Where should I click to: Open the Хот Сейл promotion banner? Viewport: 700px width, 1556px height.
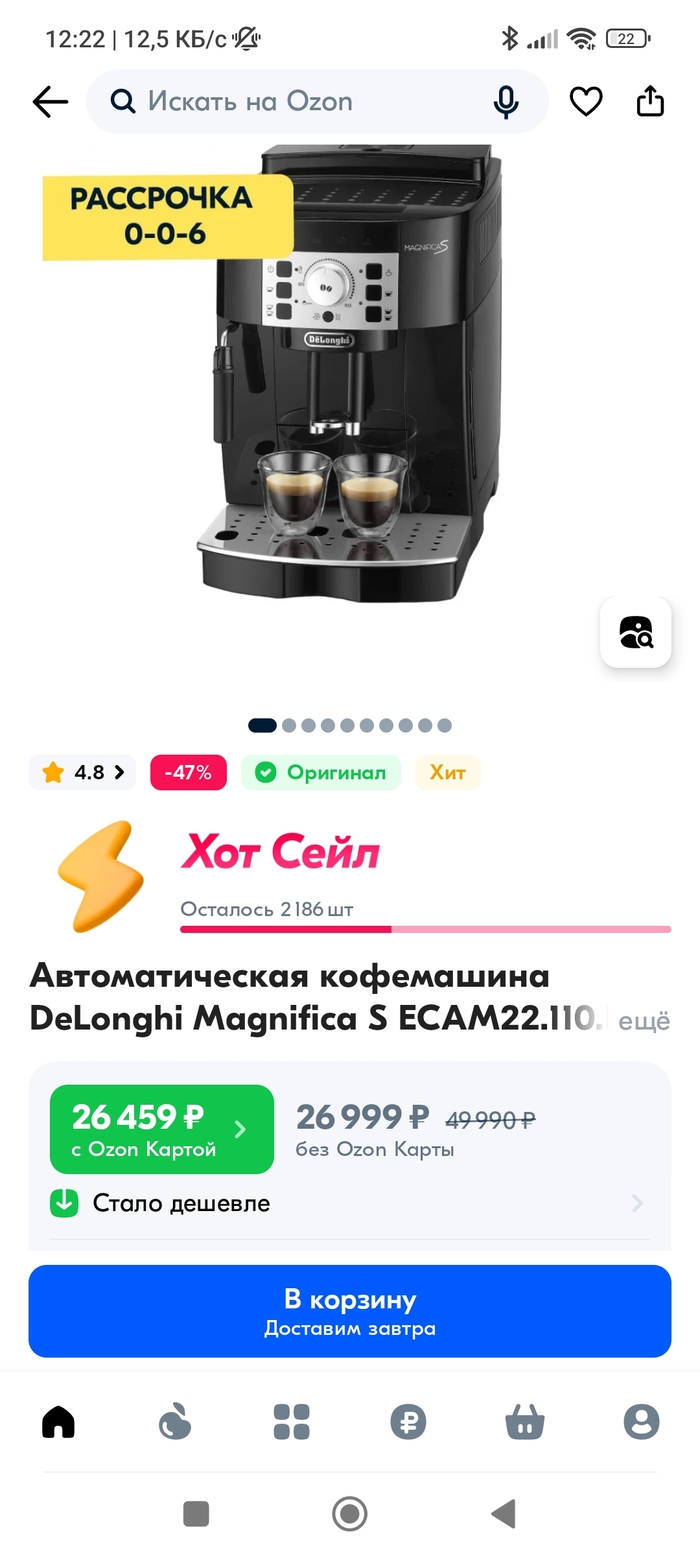click(x=350, y=875)
